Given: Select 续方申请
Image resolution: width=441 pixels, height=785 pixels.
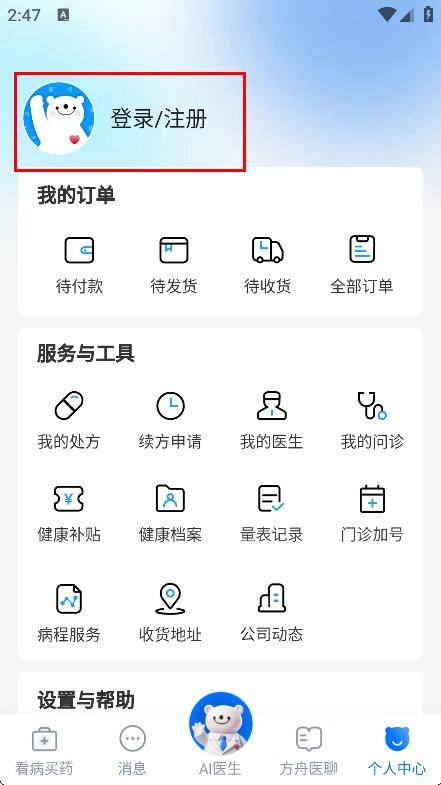Looking at the screenshot, I should [x=170, y=421].
